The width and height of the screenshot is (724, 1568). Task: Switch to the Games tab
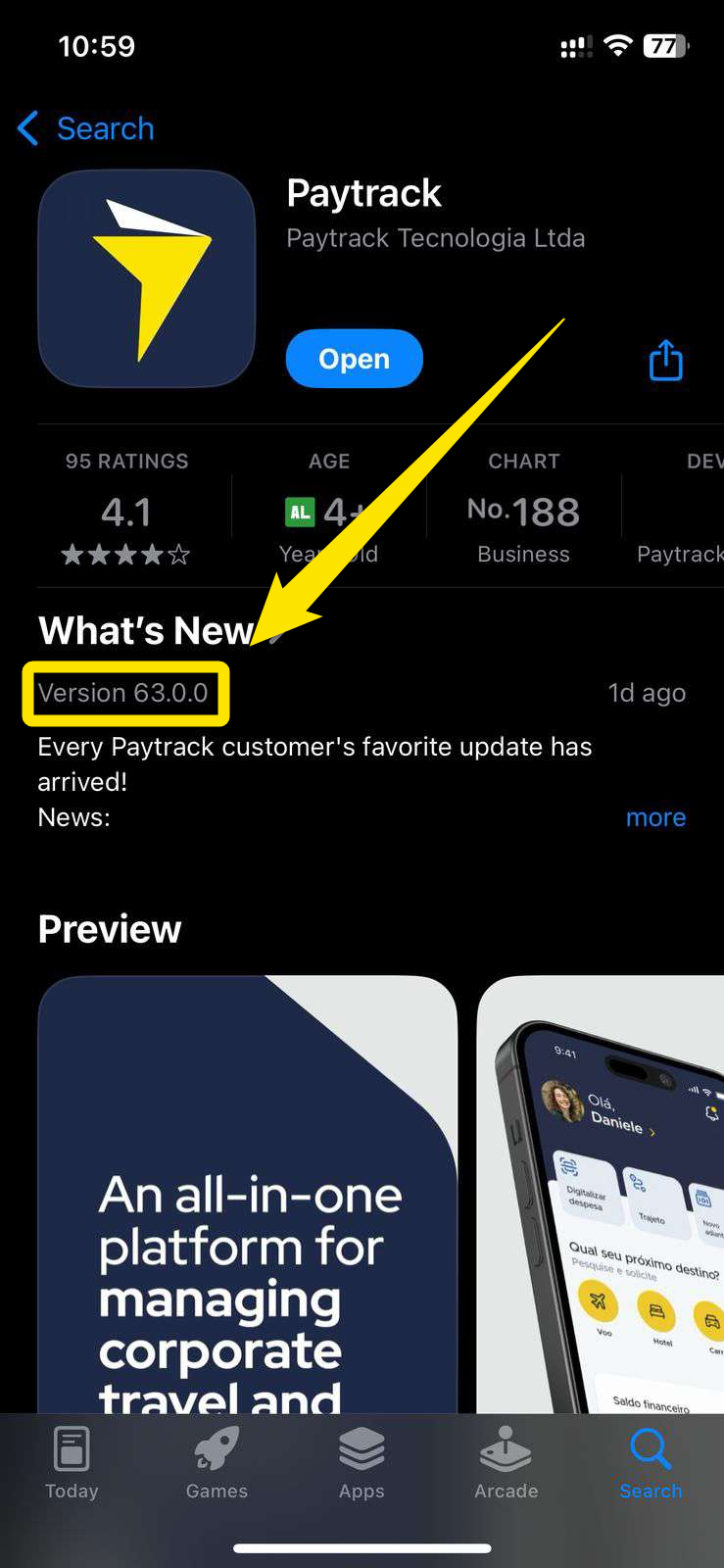pyautogui.click(x=217, y=1462)
